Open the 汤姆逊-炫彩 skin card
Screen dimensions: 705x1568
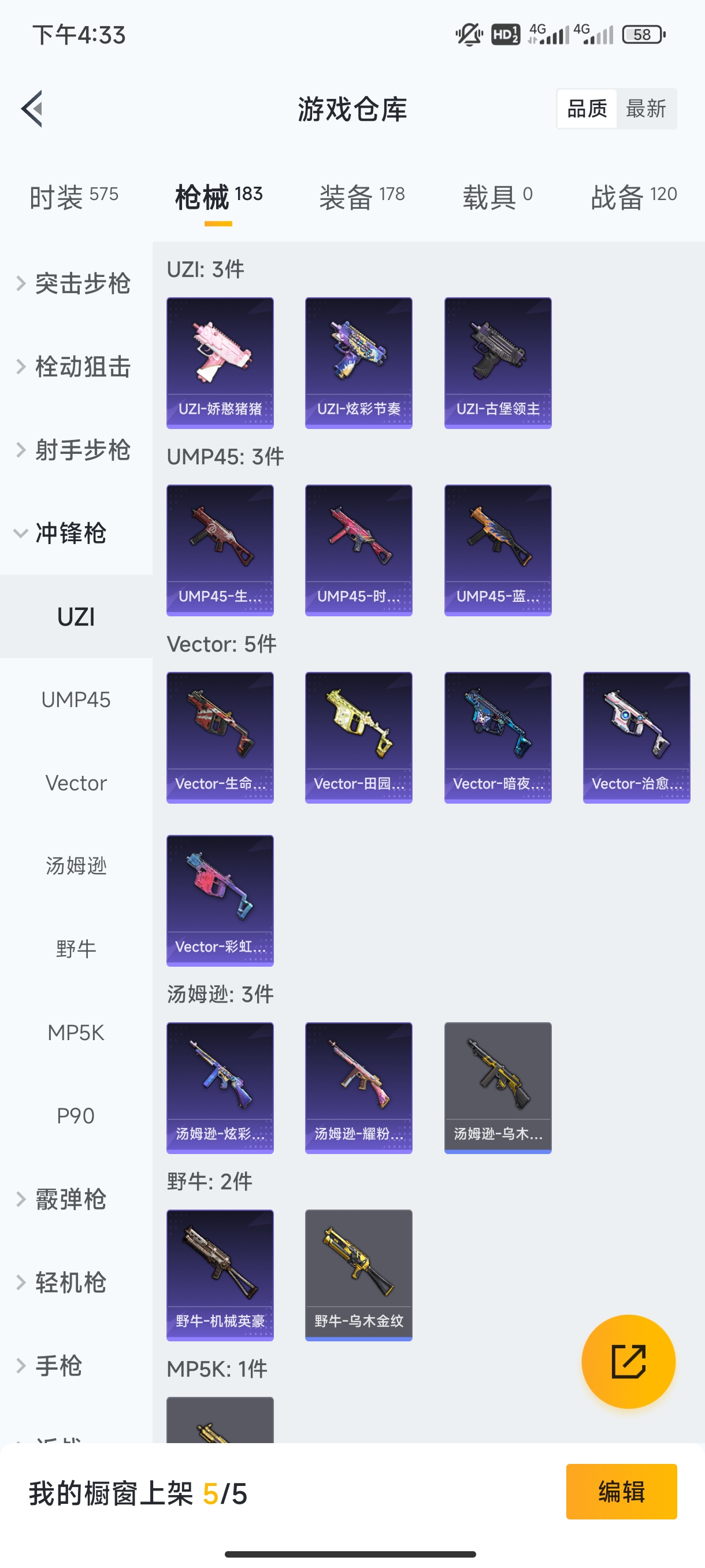(220, 1088)
